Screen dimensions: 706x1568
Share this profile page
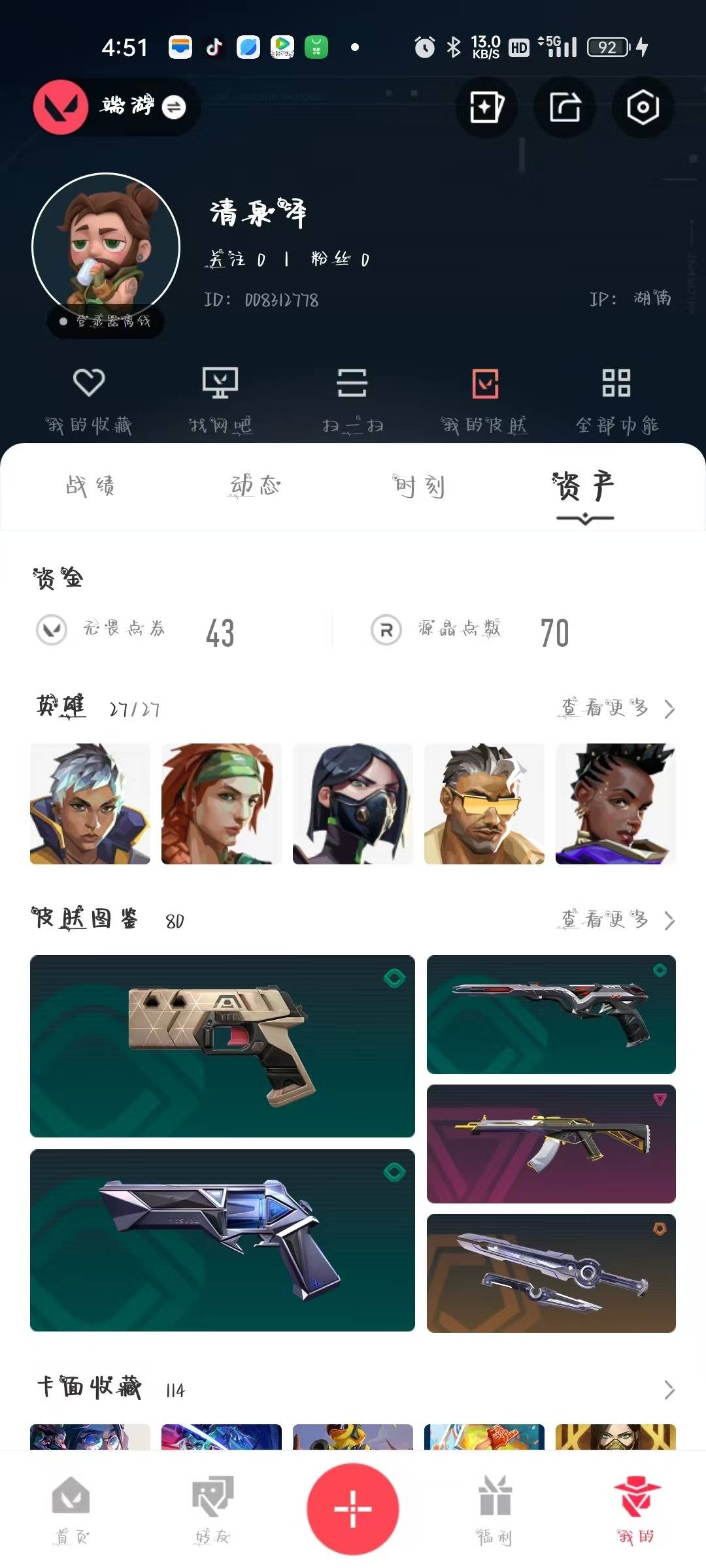pyautogui.click(x=565, y=107)
